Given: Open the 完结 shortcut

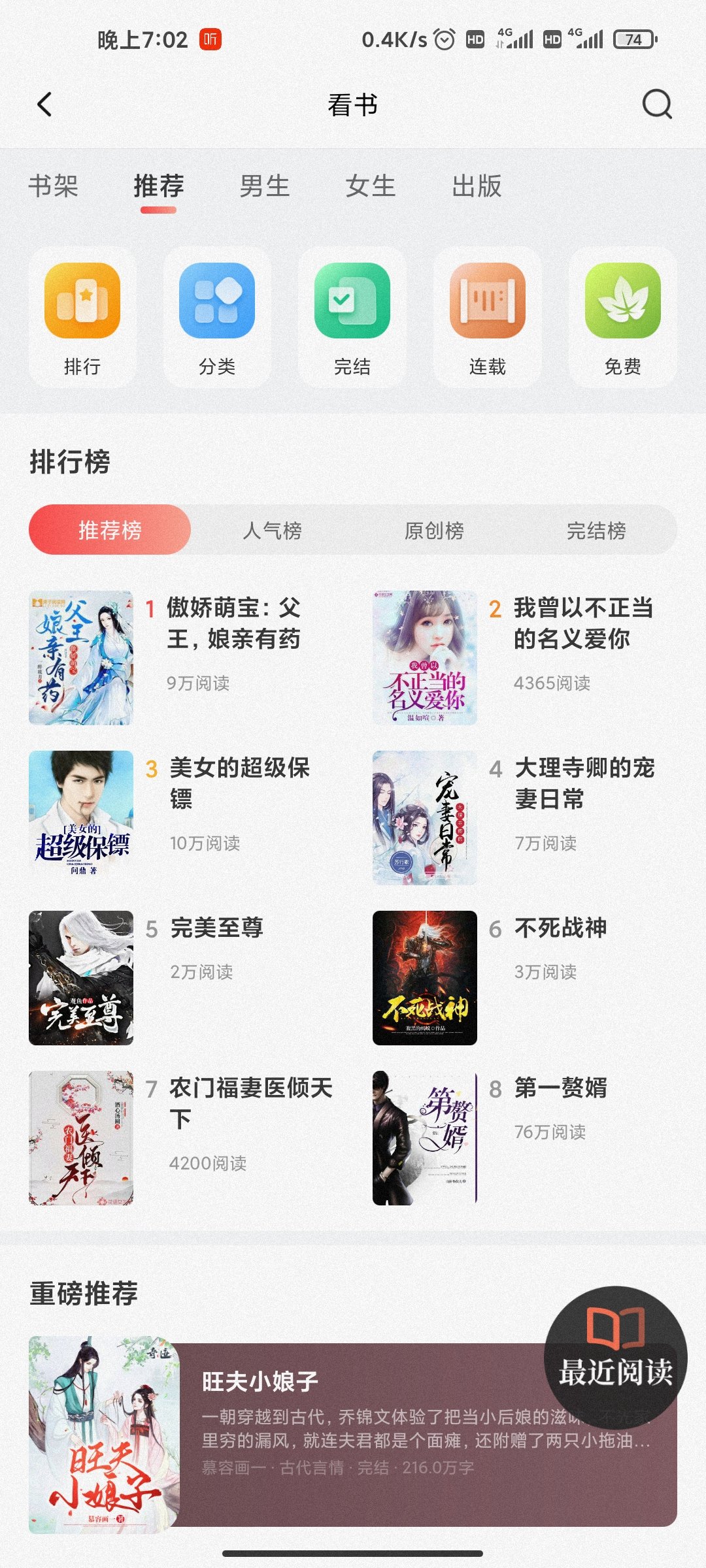Looking at the screenshot, I should (352, 318).
